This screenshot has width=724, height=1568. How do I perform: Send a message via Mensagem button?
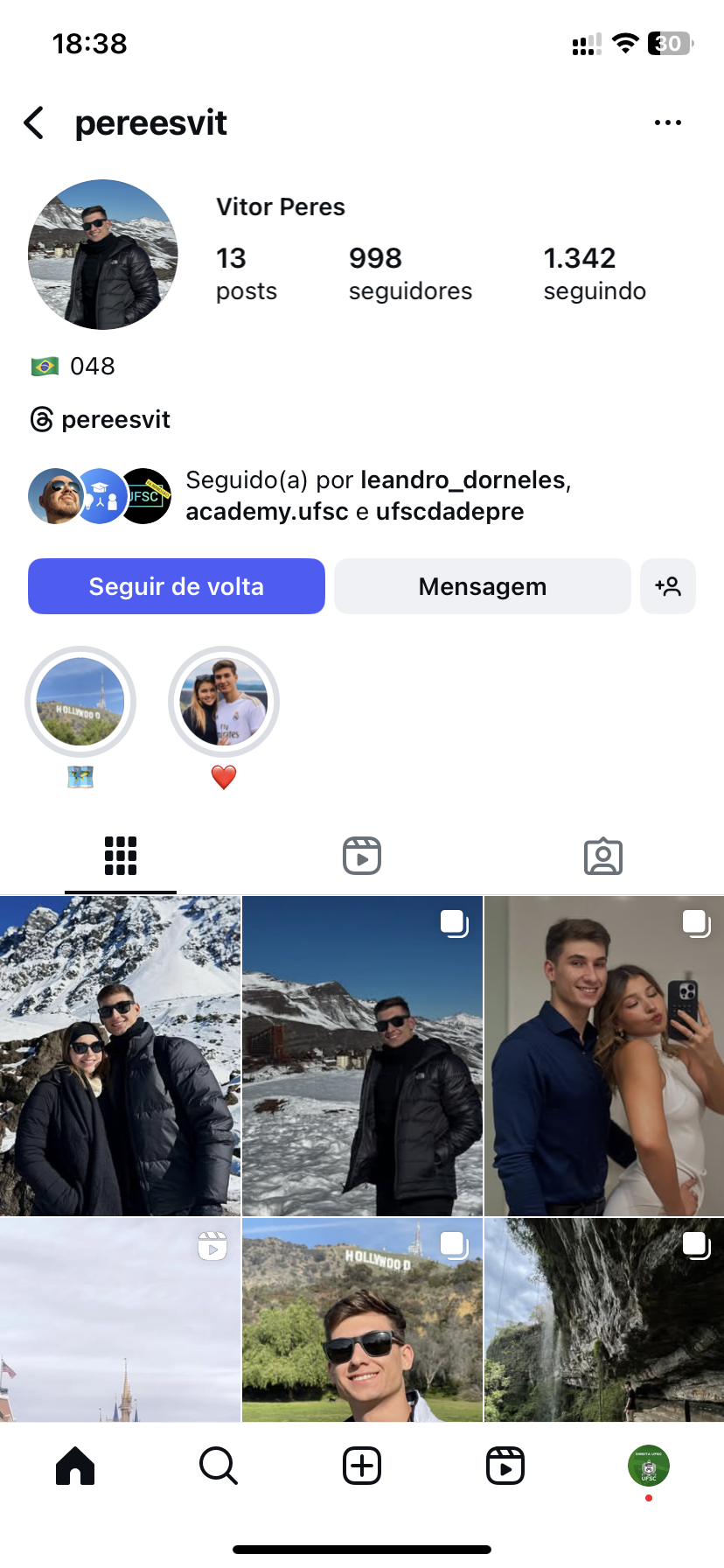coord(482,586)
